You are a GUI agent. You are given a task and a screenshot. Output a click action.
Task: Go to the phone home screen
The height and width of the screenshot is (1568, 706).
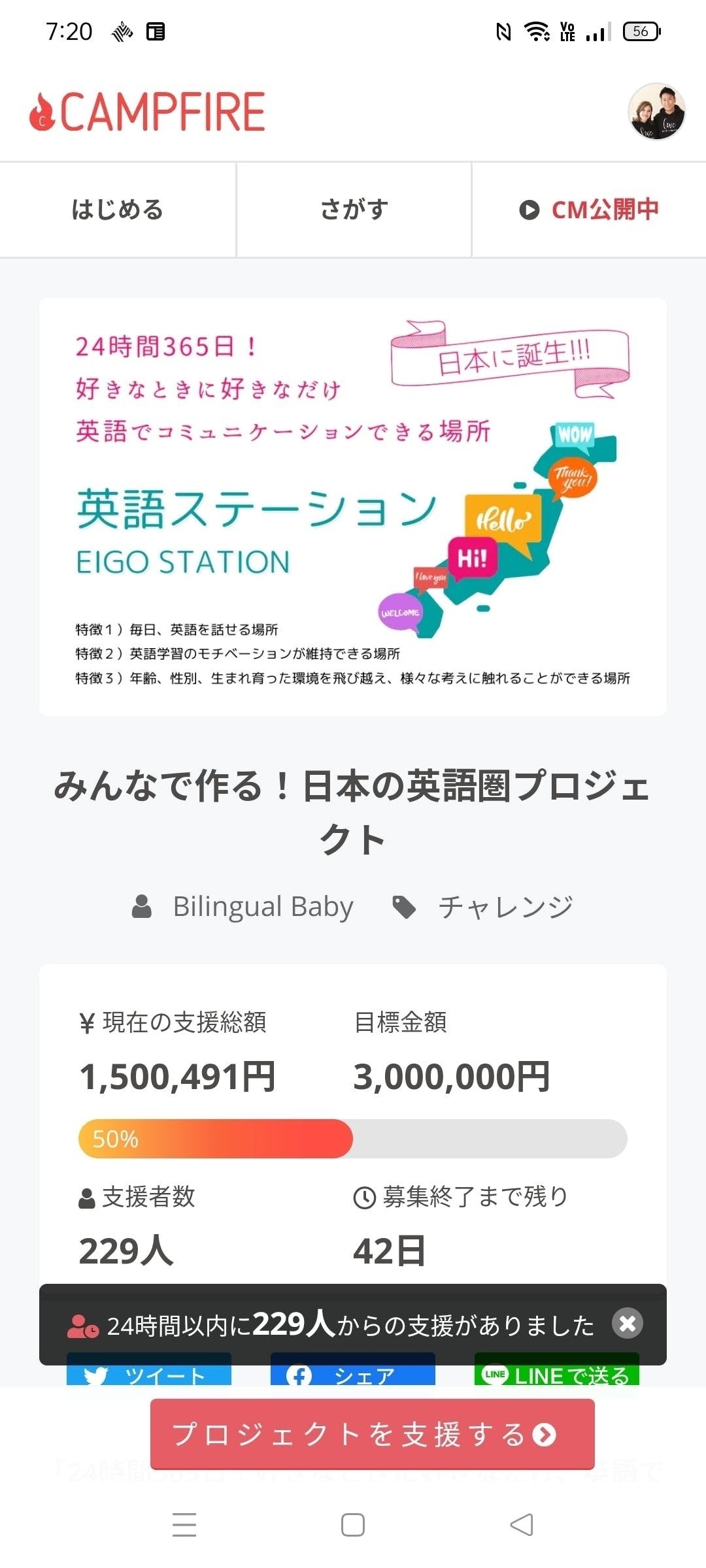(353, 1525)
